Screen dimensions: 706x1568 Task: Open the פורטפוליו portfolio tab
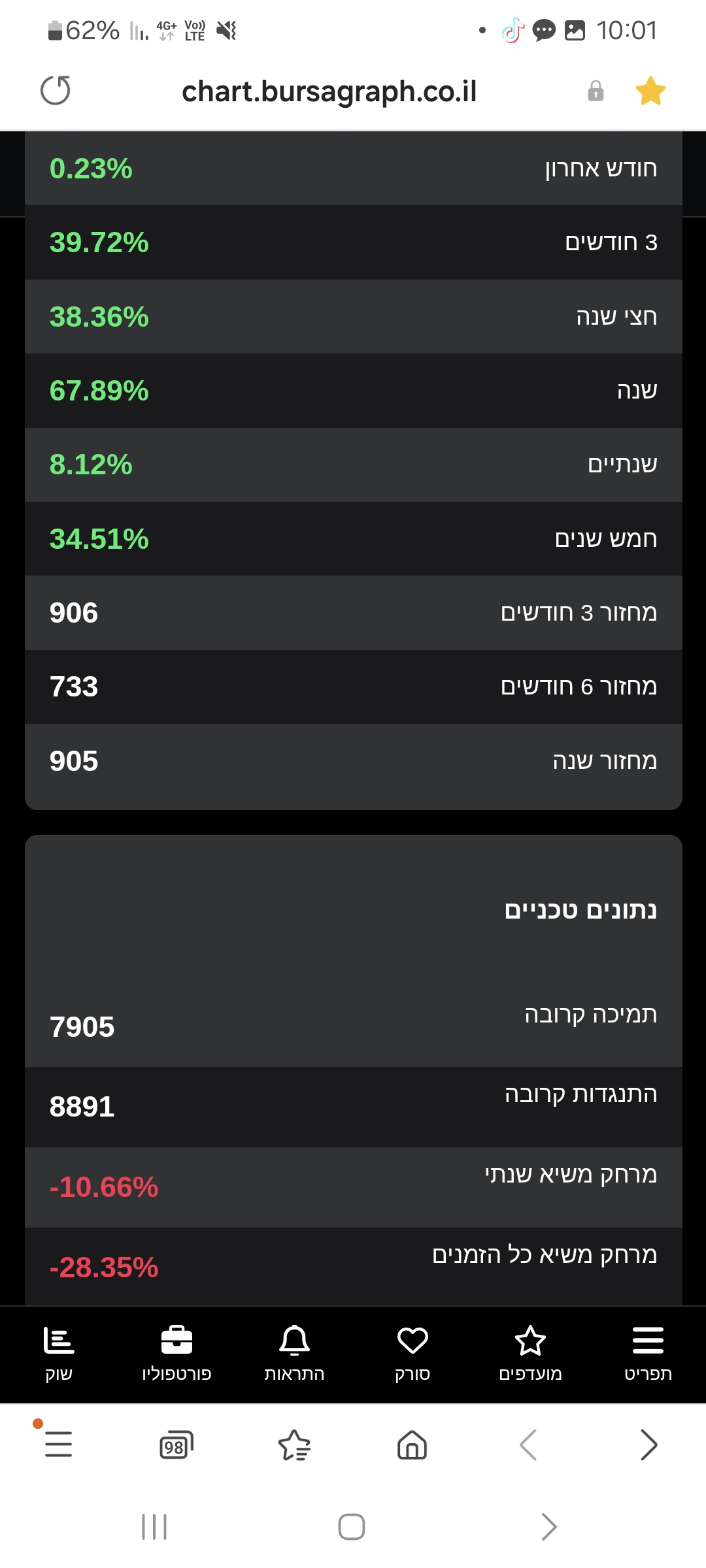176,1353
